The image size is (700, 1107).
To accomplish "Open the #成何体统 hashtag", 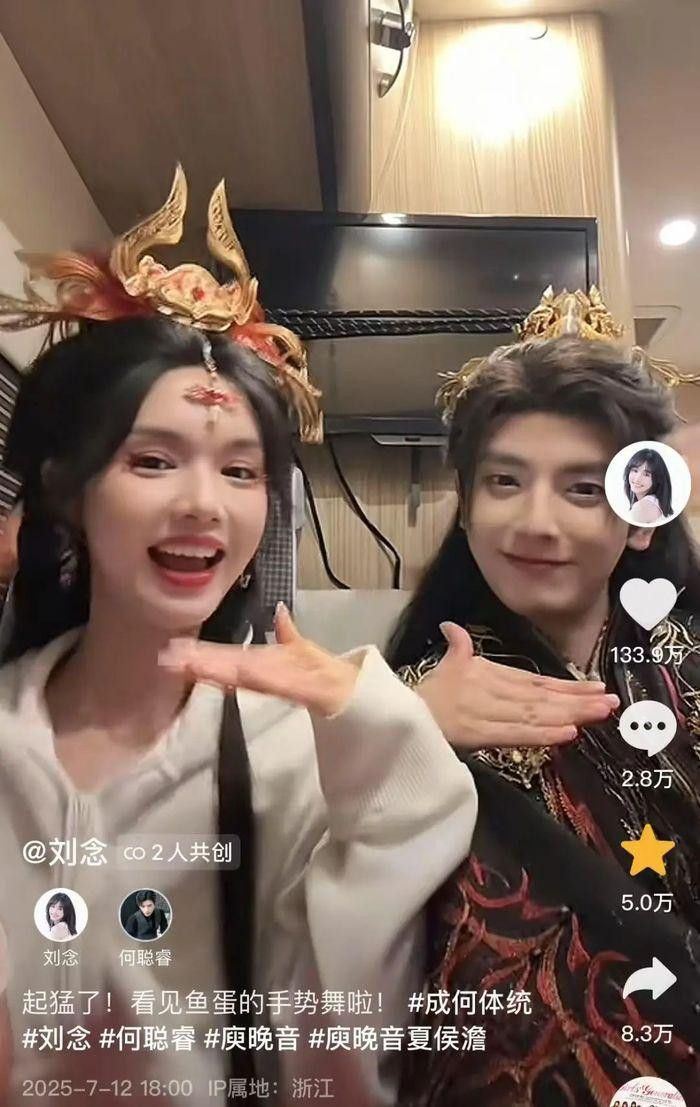I will click(469, 1003).
